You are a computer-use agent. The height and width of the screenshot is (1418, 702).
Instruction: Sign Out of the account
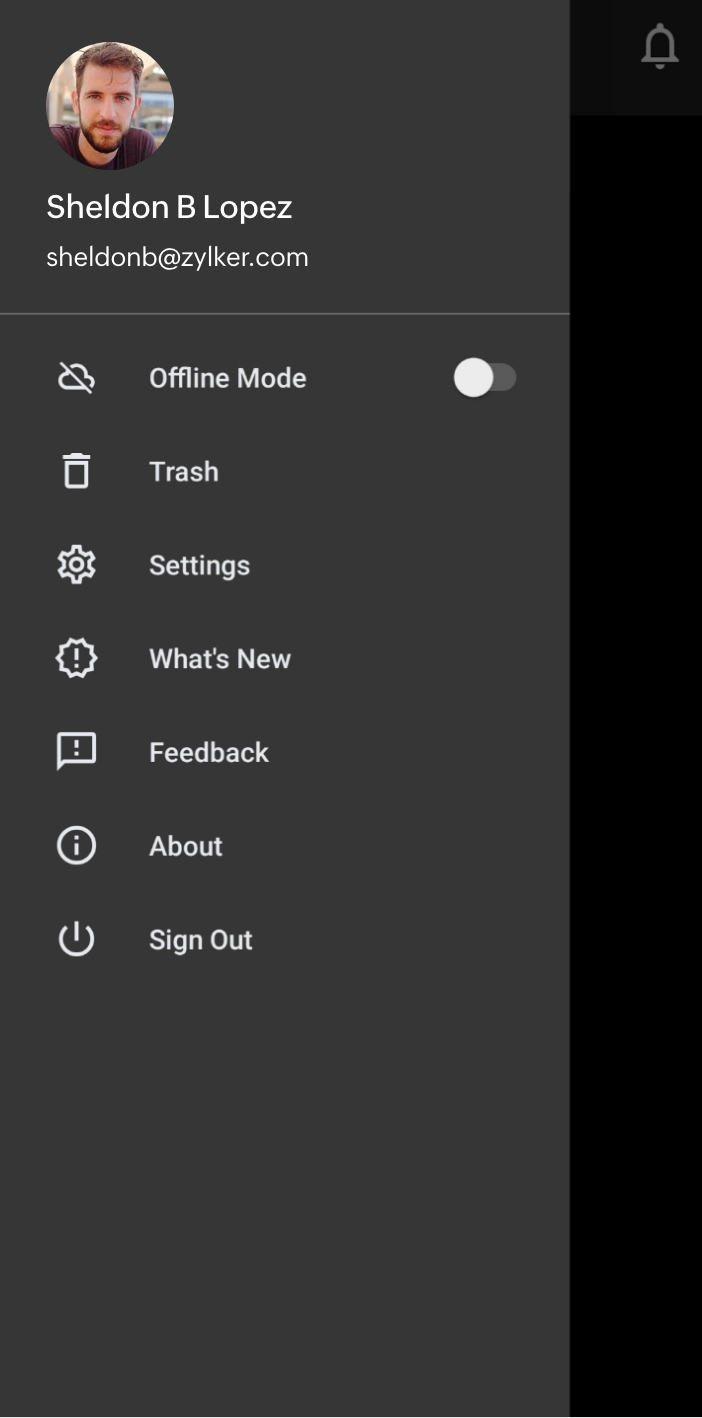coord(200,940)
